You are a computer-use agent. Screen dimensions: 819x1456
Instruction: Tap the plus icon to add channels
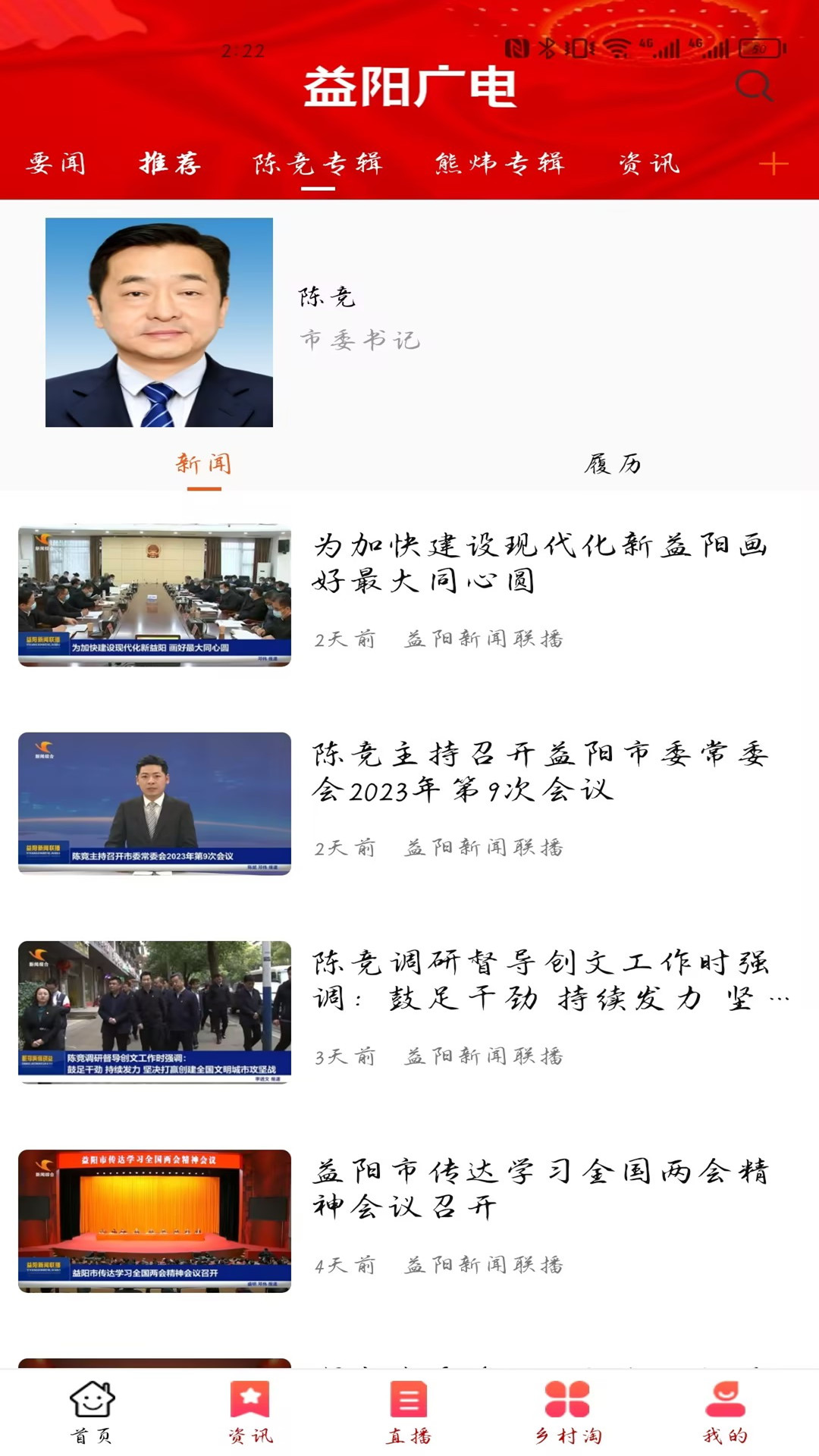tap(774, 163)
